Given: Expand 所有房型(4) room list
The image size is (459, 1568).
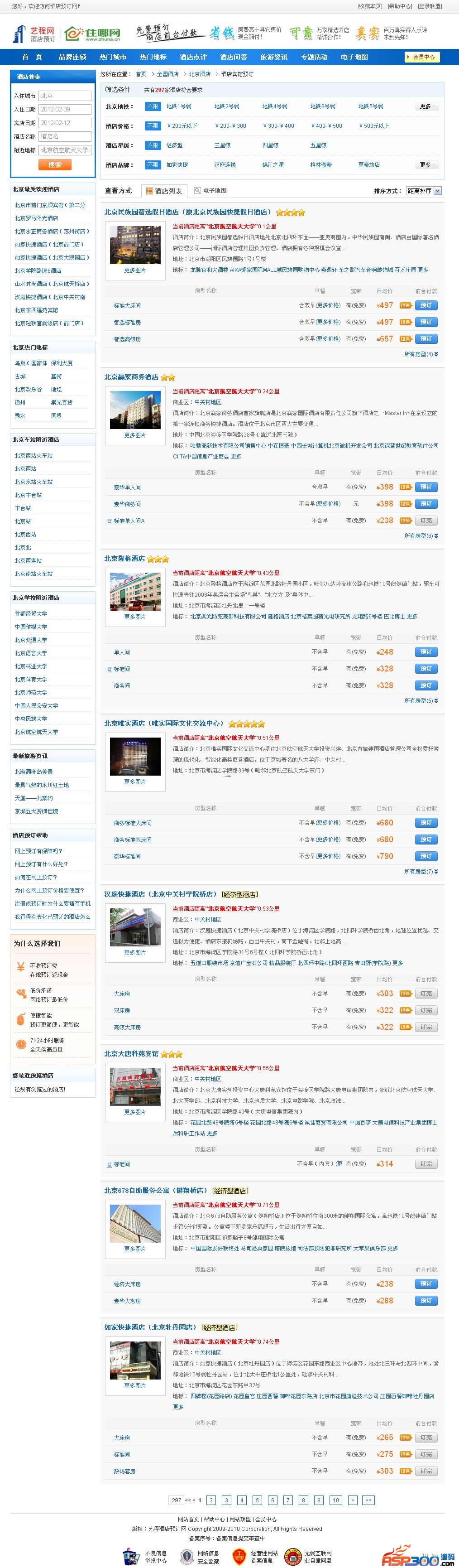Looking at the screenshot, I should [x=421, y=354].
